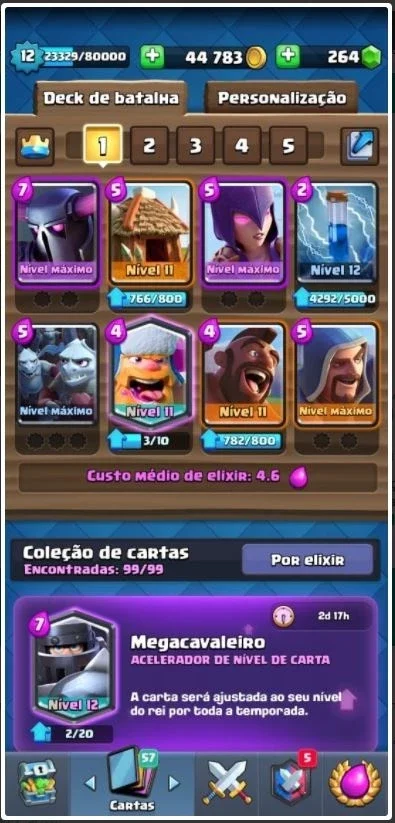The height and width of the screenshot is (823, 395).
Task: Tap the right arrow beside Cartas
Action: point(174,783)
